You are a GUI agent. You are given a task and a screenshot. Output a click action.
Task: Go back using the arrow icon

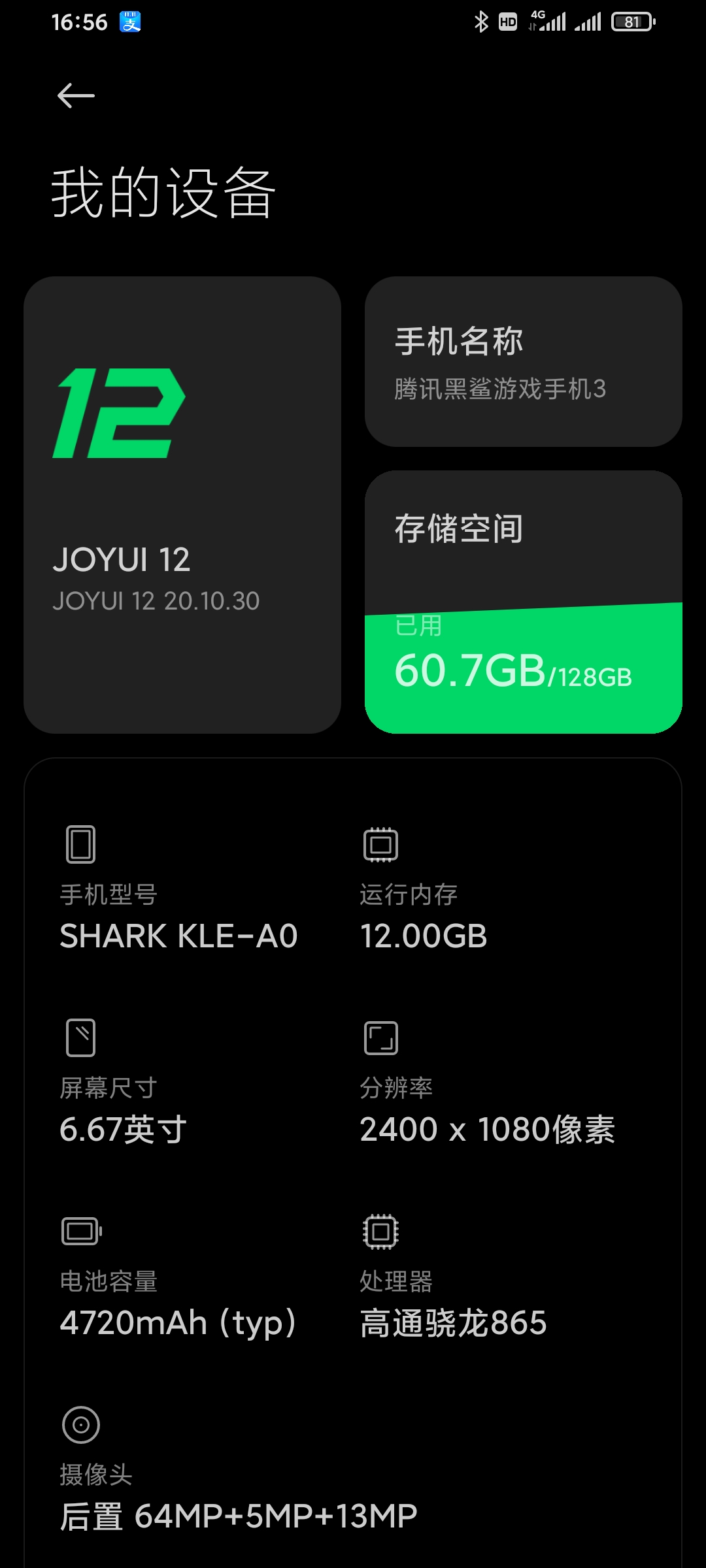(x=76, y=96)
